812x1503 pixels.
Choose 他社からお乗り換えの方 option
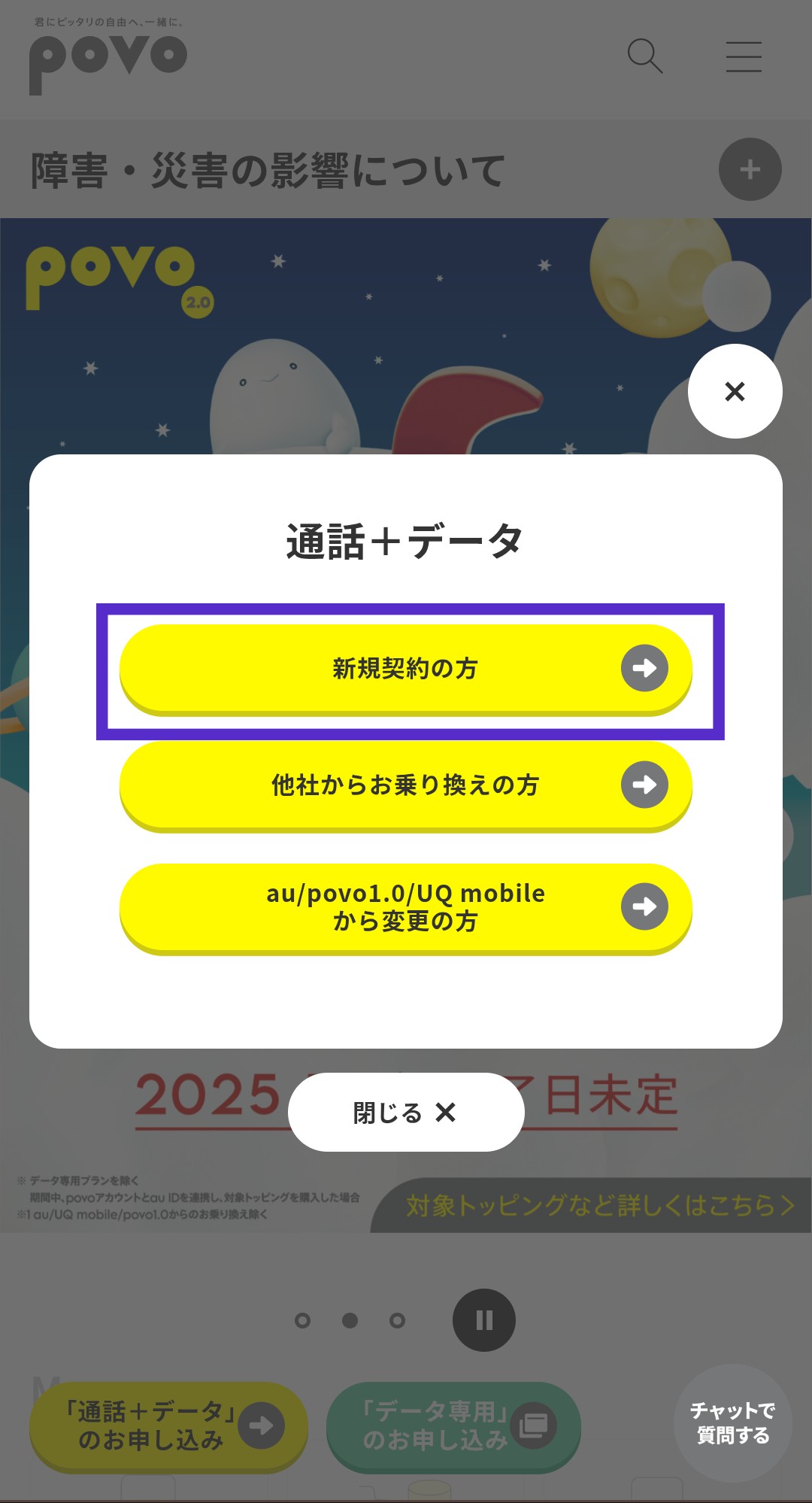406,785
